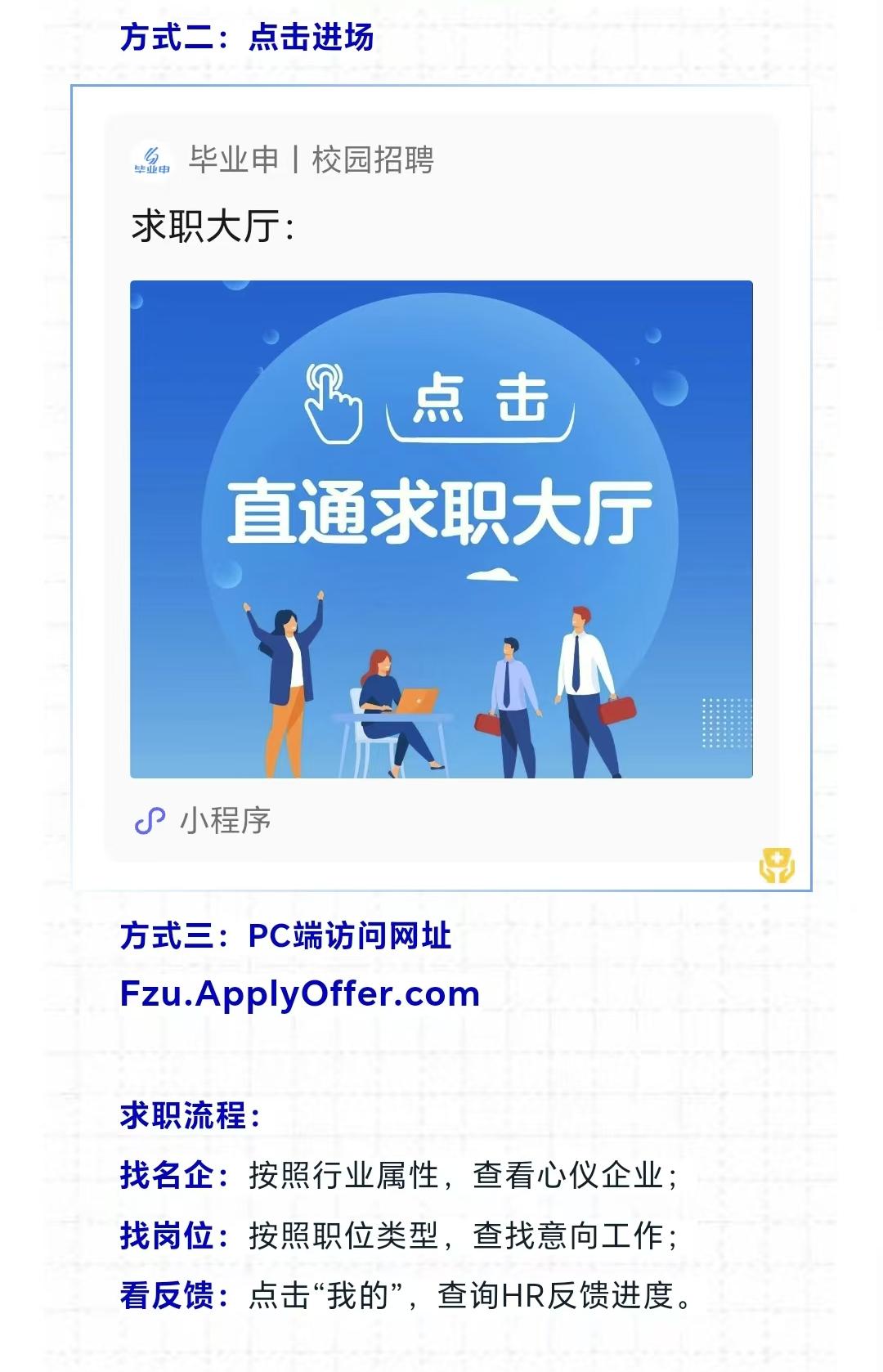Open the 毕业申 求职大厅 mini program card
This screenshot has height=1372, width=883.
coord(441,528)
